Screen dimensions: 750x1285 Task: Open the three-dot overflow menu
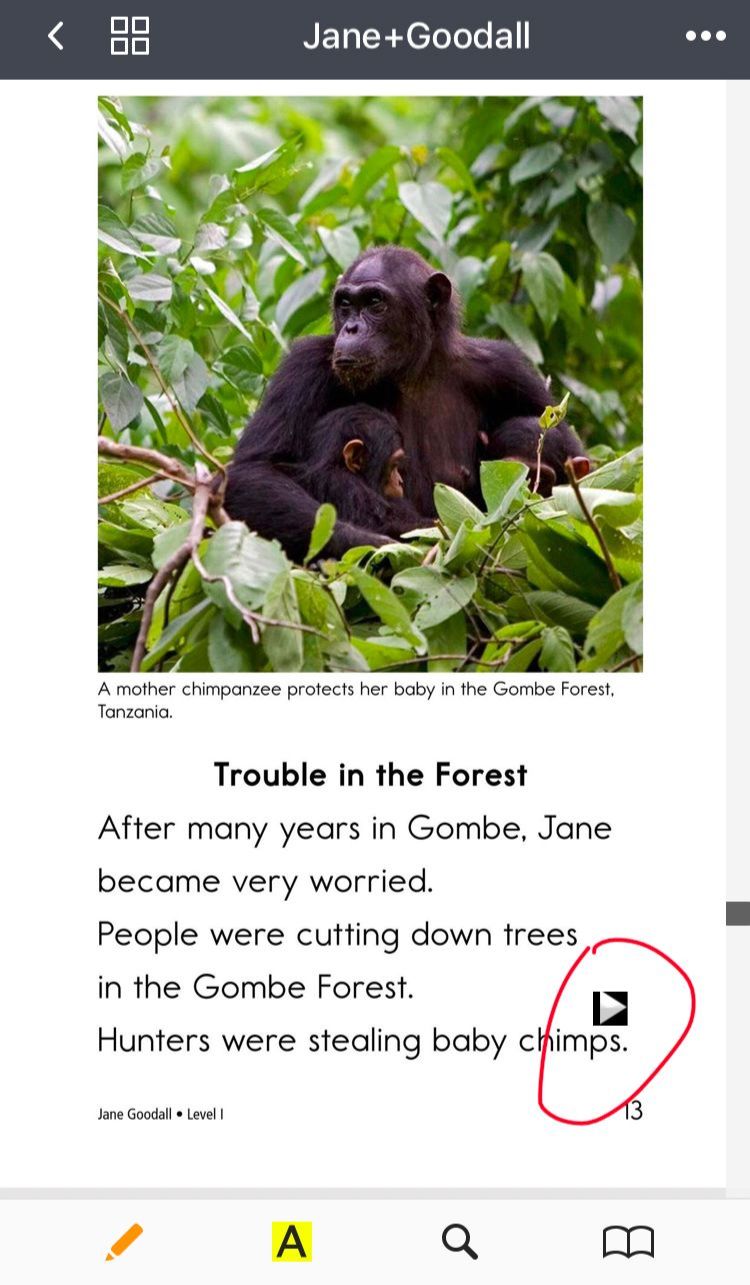tap(705, 37)
